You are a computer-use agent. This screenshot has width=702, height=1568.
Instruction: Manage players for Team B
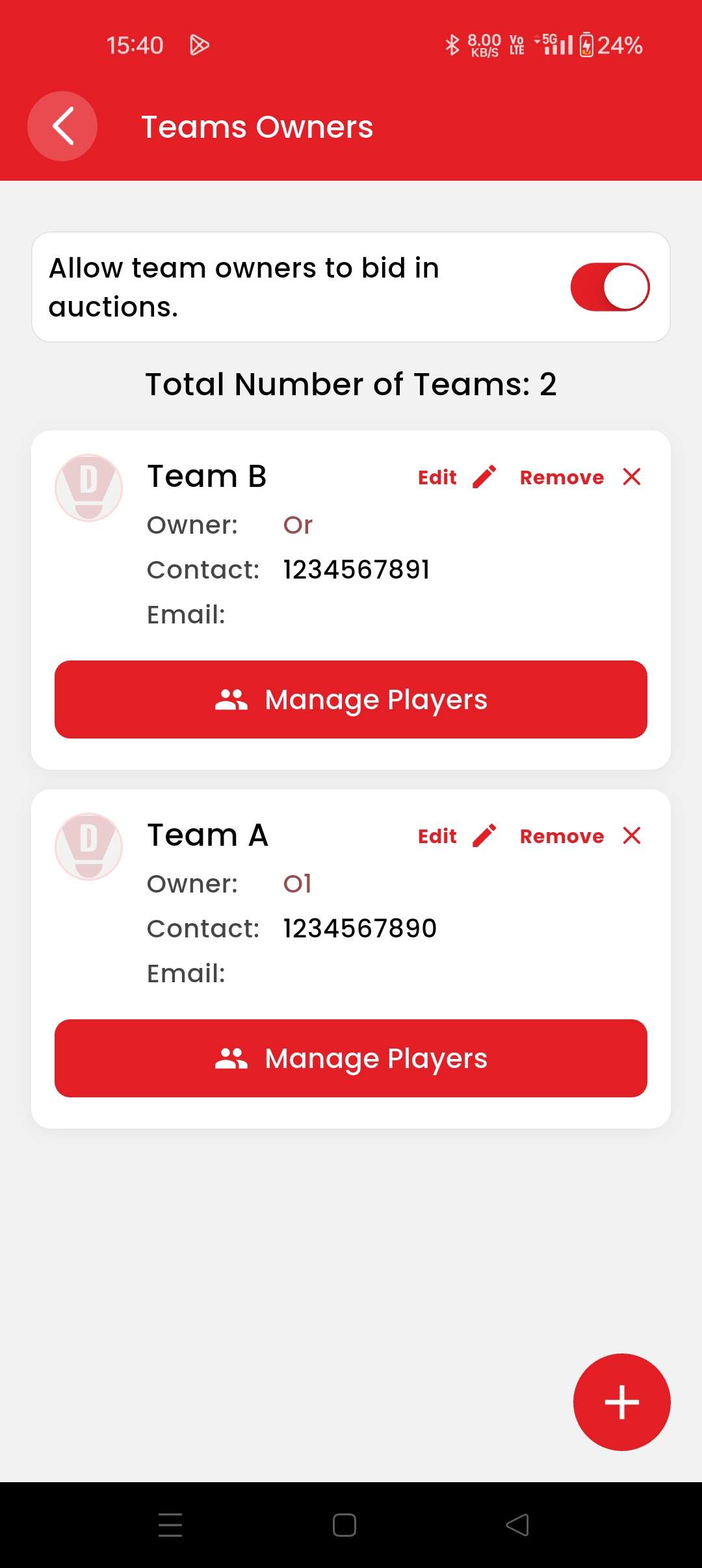coord(351,699)
